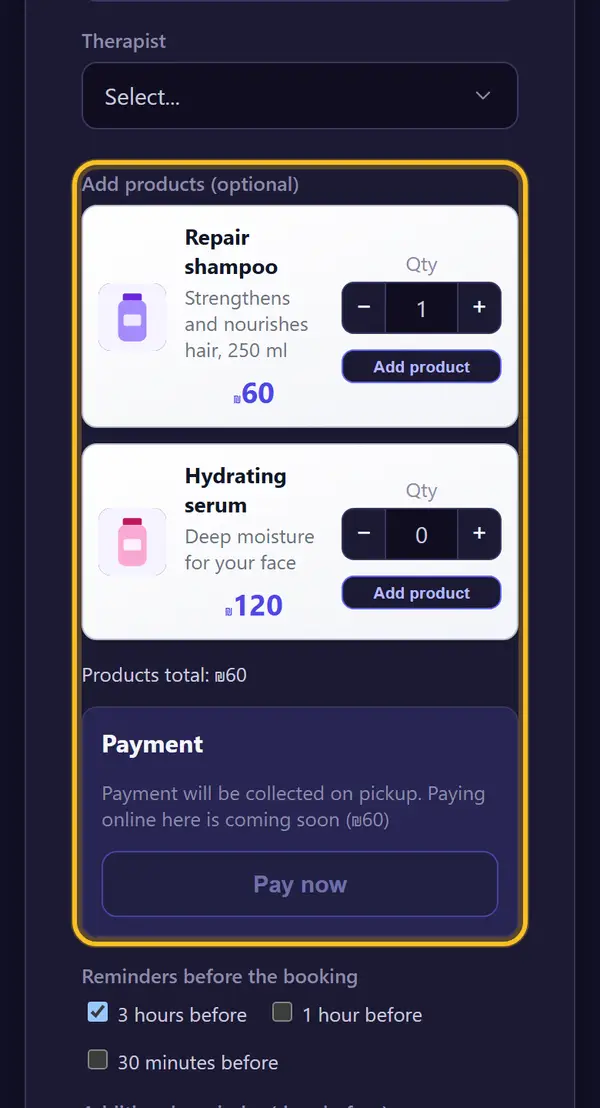Increase Hydrating serum quantity
This screenshot has width=600, height=1108.
tap(479, 534)
